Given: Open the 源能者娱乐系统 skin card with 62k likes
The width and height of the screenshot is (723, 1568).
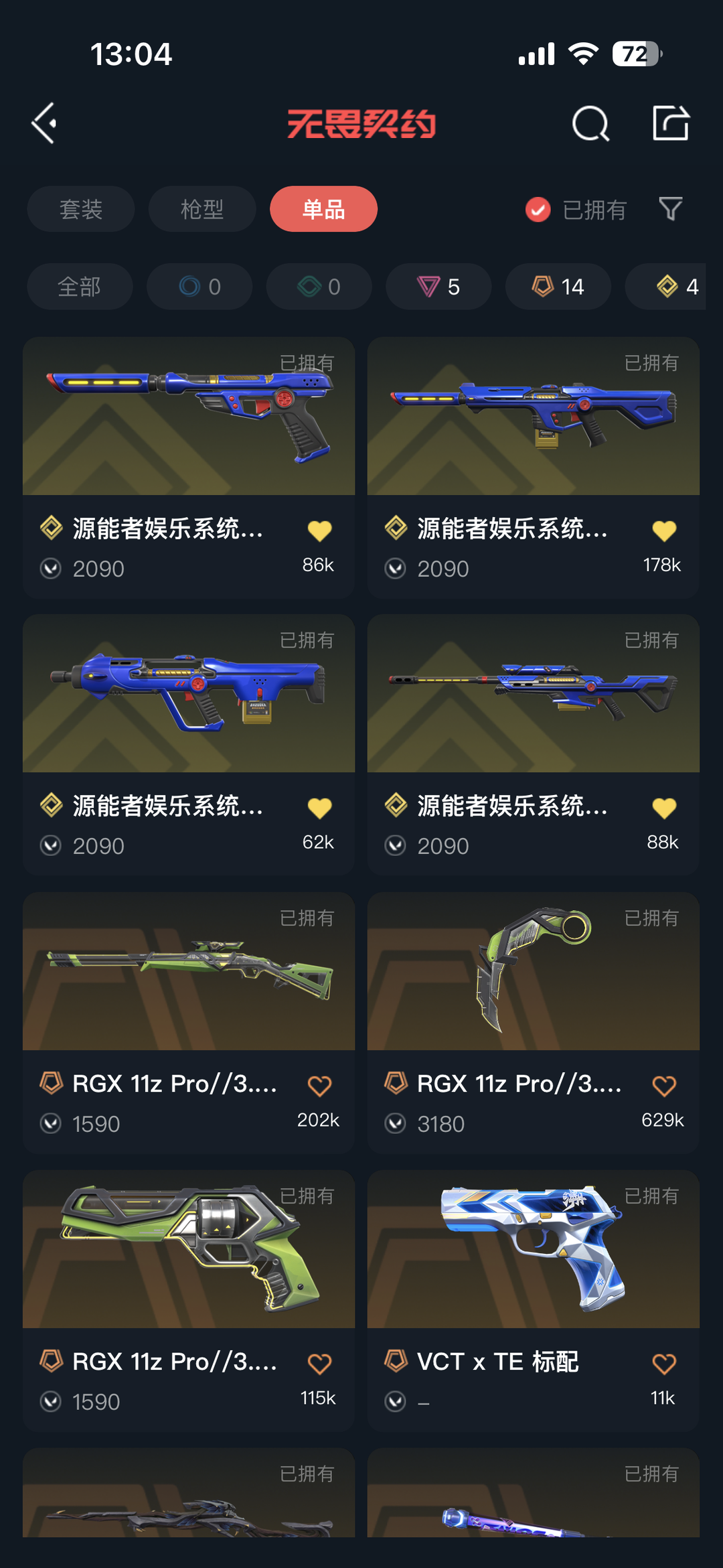Looking at the screenshot, I should [189, 745].
